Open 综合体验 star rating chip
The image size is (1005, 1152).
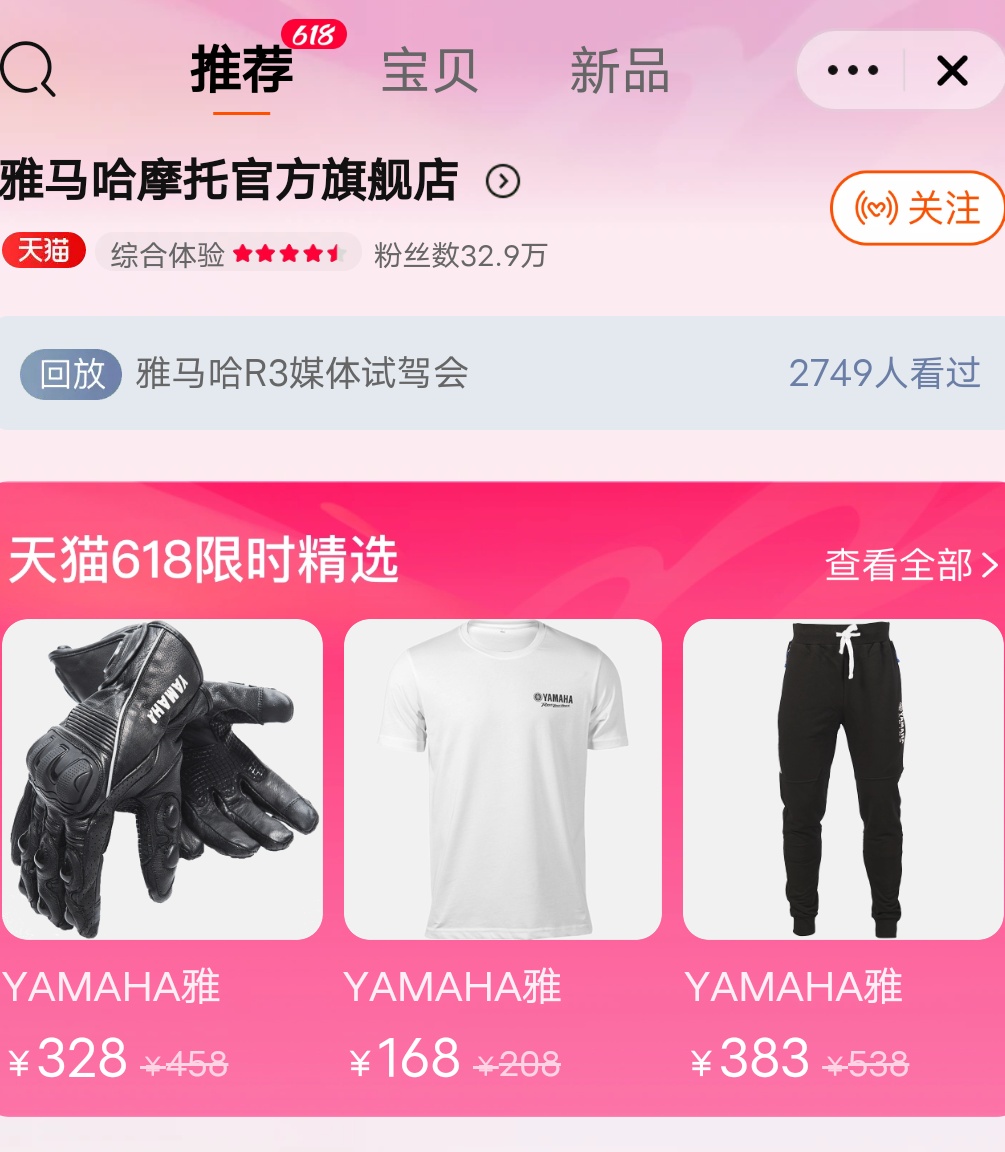pos(228,254)
